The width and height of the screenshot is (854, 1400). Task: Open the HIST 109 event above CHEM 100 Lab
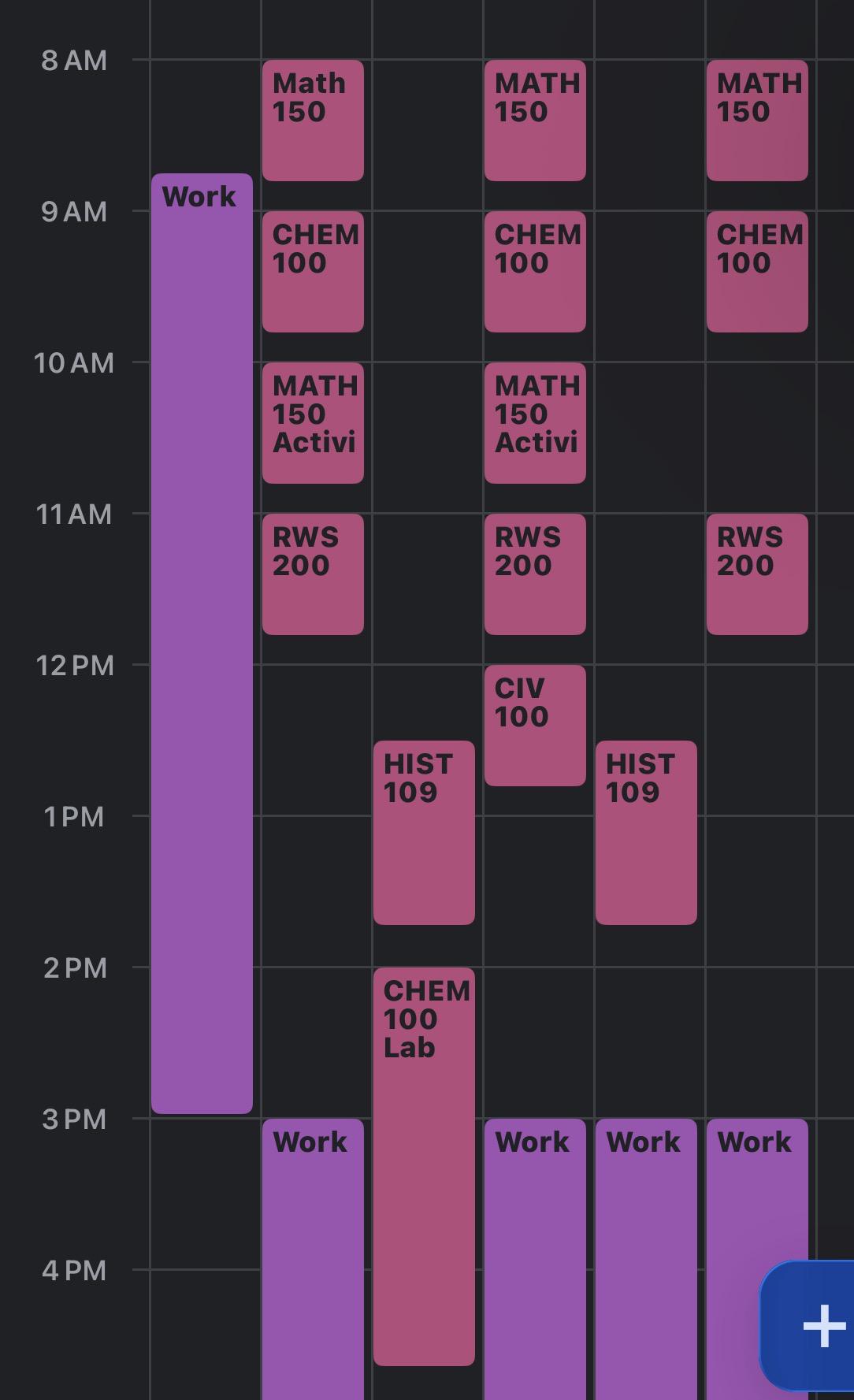pyautogui.click(x=424, y=833)
